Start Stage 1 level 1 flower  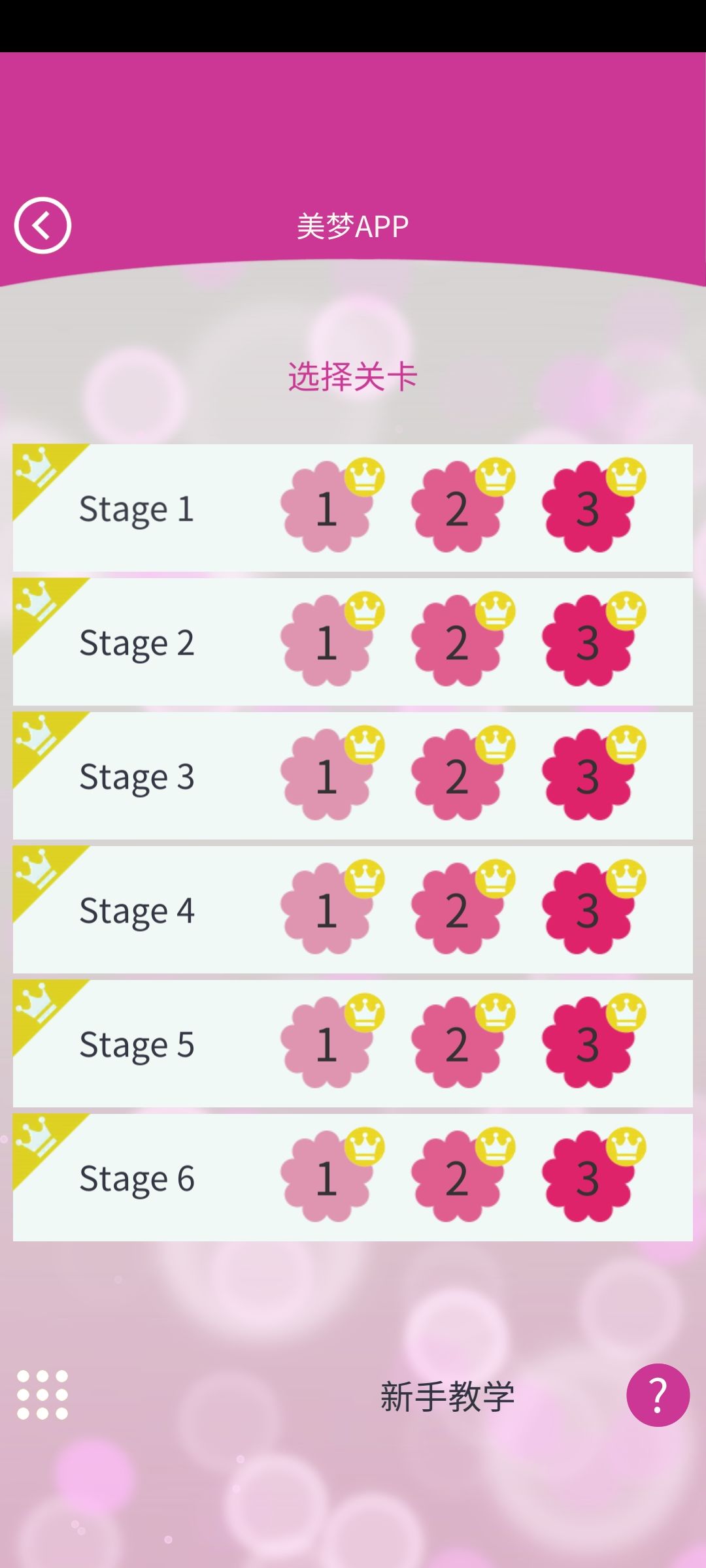click(x=327, y=510)
